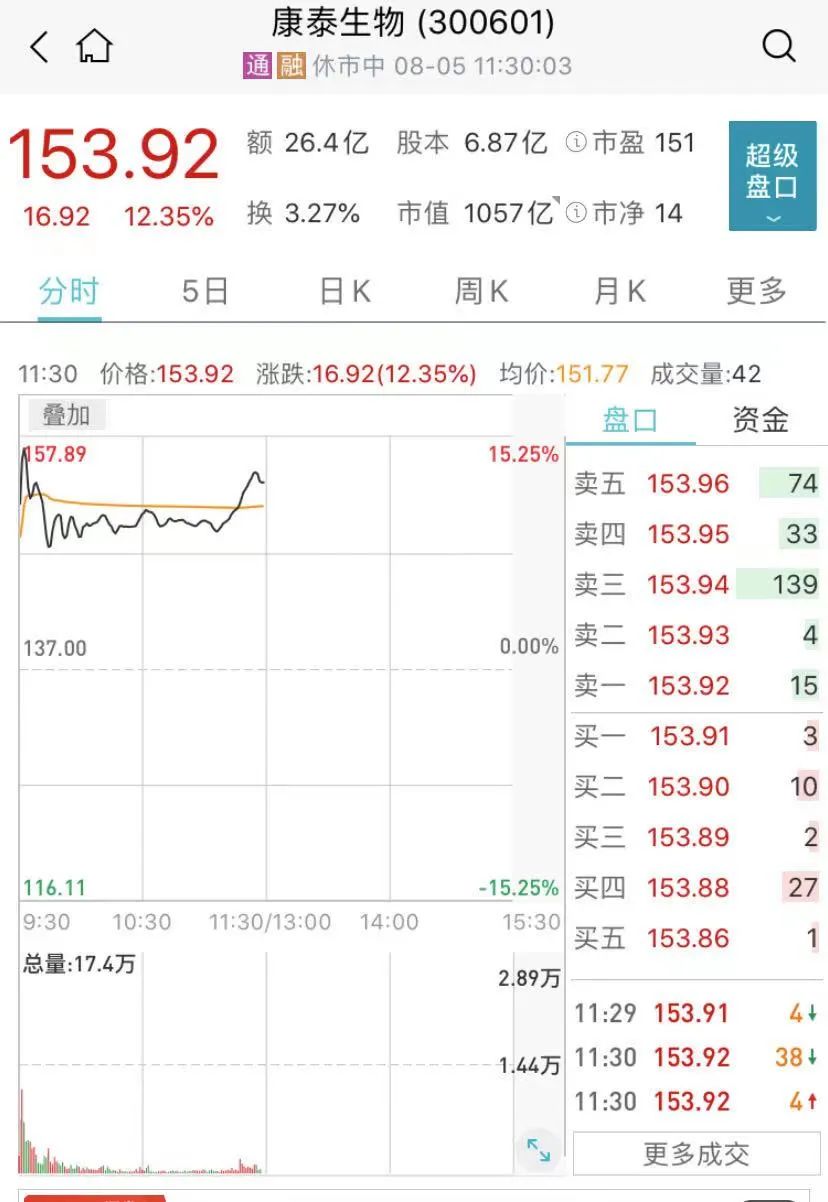This screenshot has width=828, height=1202.
Task: Show the 日K candlestick chart
Action: point(345,291)
